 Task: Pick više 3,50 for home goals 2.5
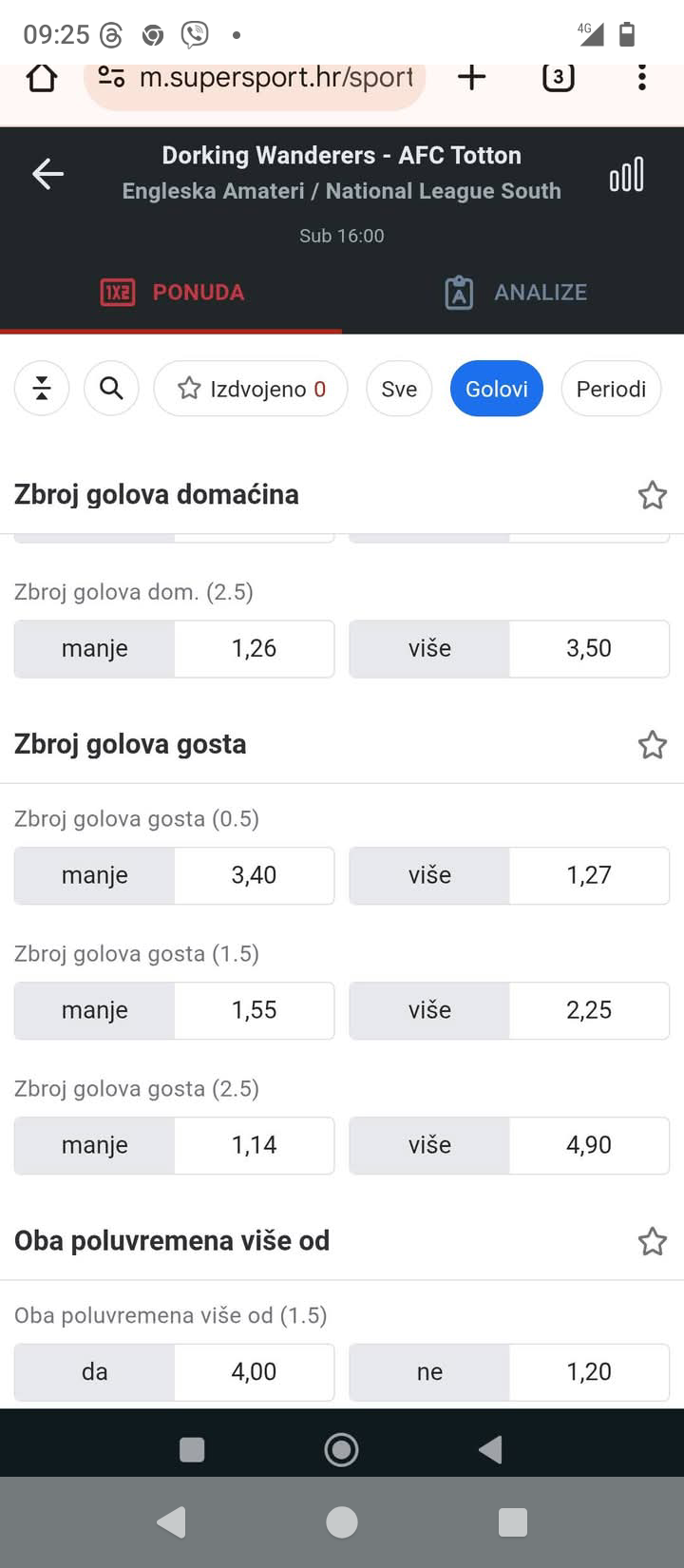pos(509,649)
